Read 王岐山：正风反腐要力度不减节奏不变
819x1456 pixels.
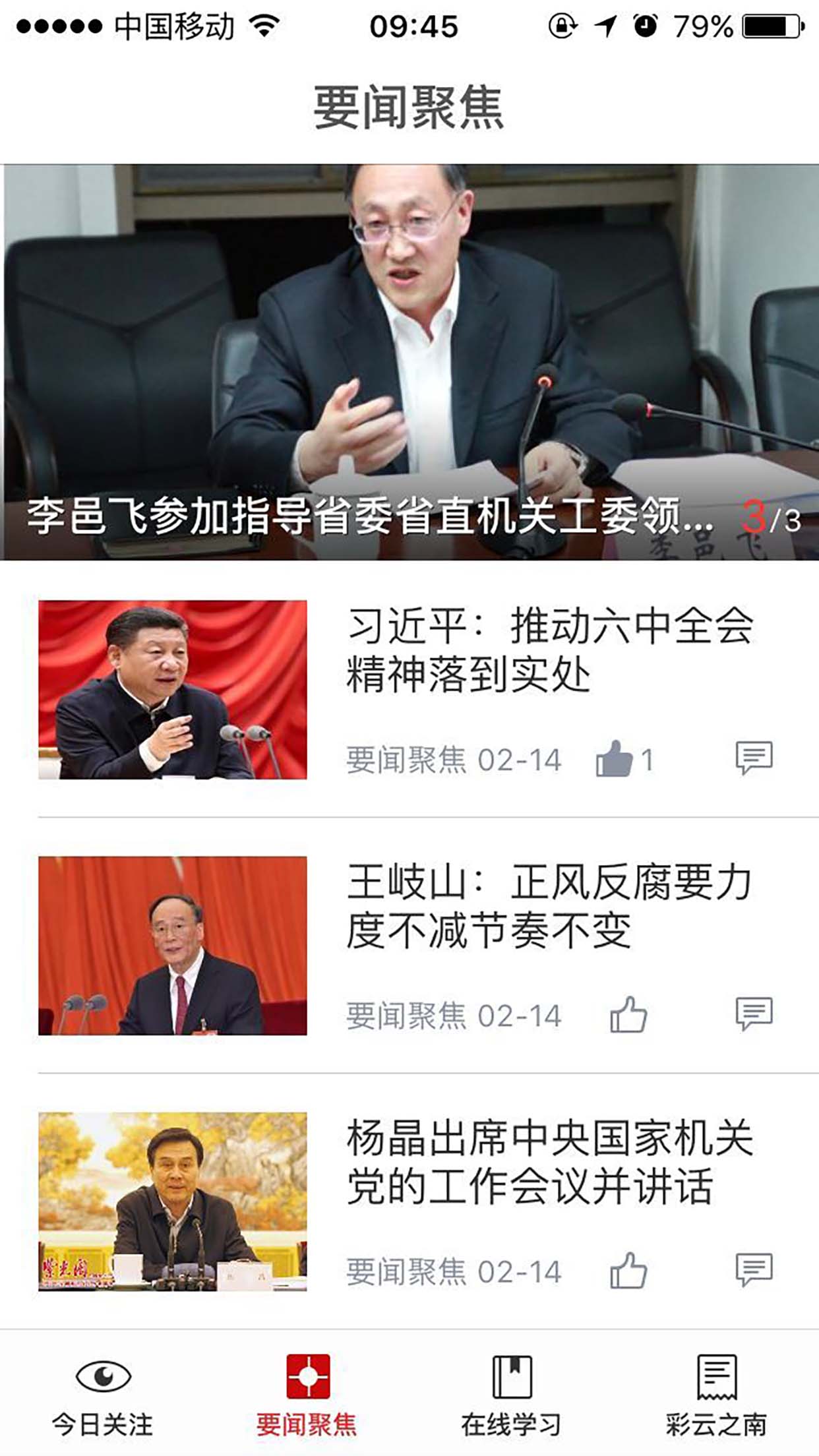(550, 906)
